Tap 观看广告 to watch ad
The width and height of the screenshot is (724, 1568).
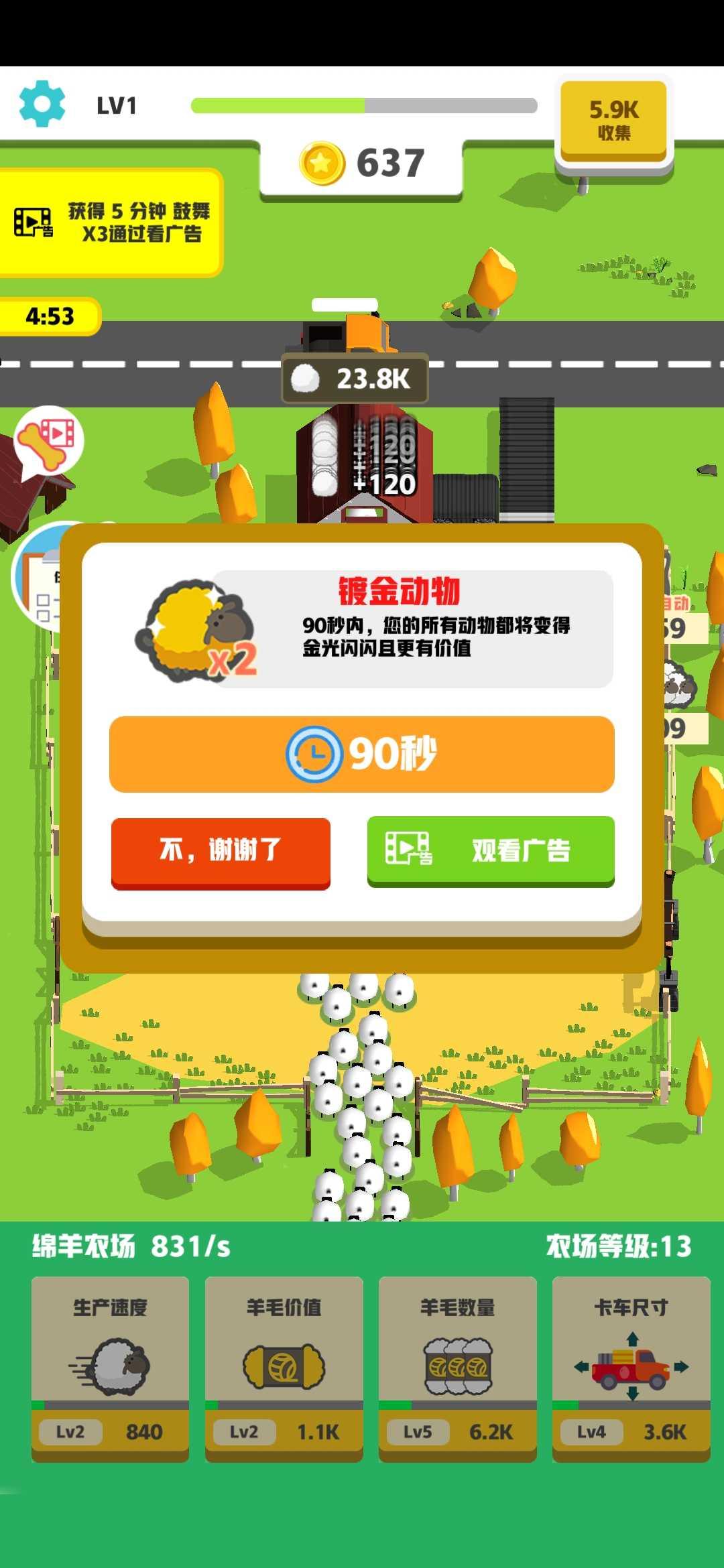click(x=491, y=850)
